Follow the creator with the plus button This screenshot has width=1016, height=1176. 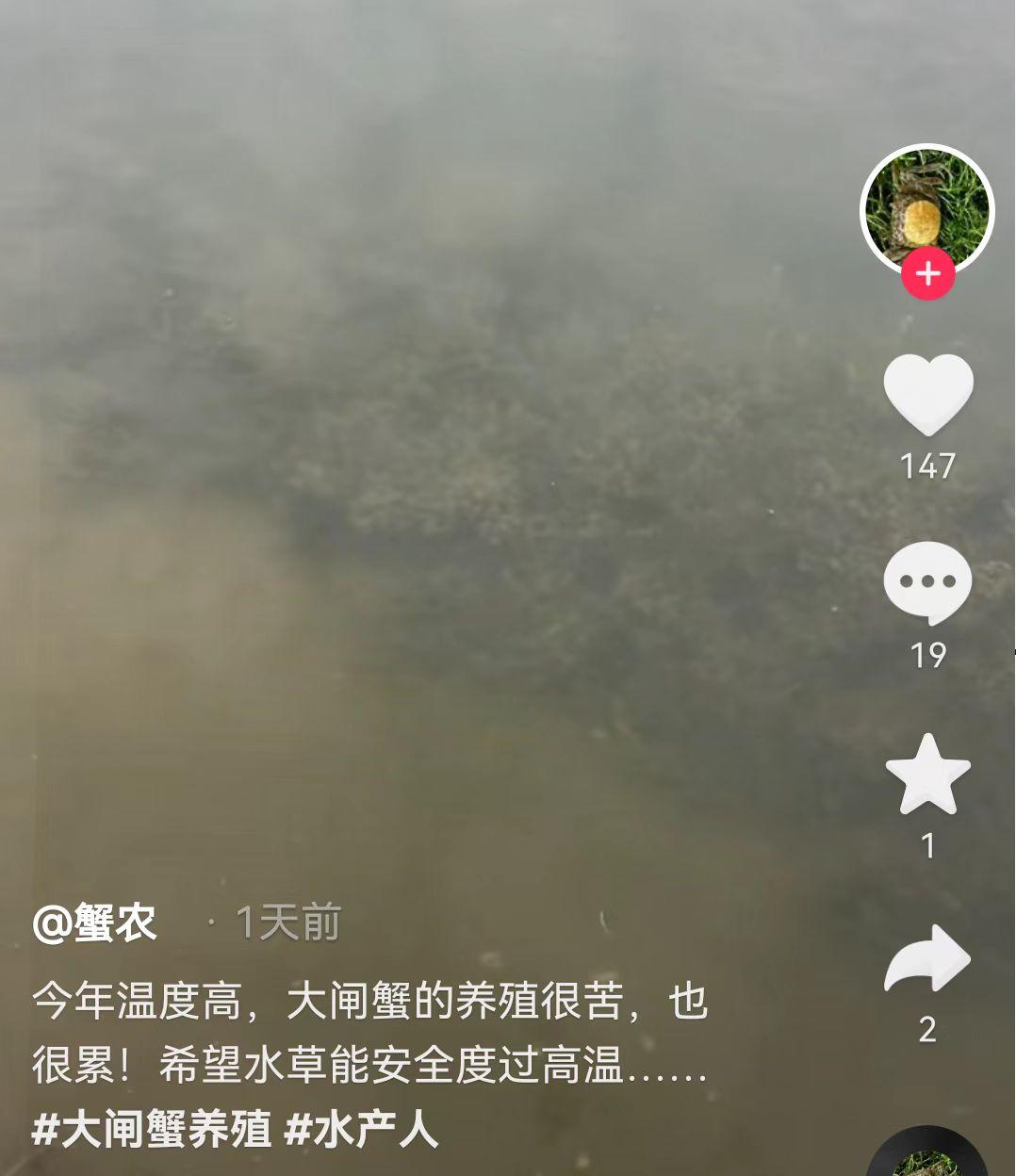tap(928, 274)
